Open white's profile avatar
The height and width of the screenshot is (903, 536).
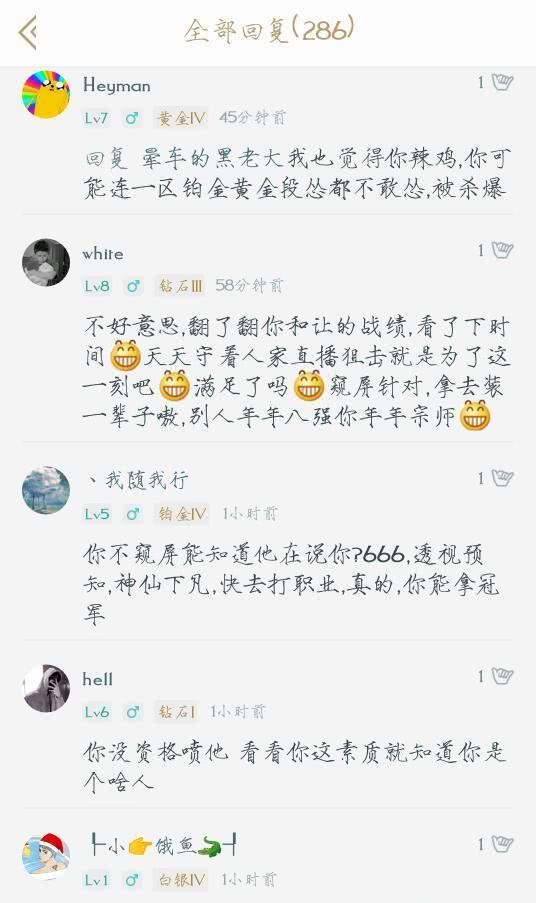(x=46, y=263)
